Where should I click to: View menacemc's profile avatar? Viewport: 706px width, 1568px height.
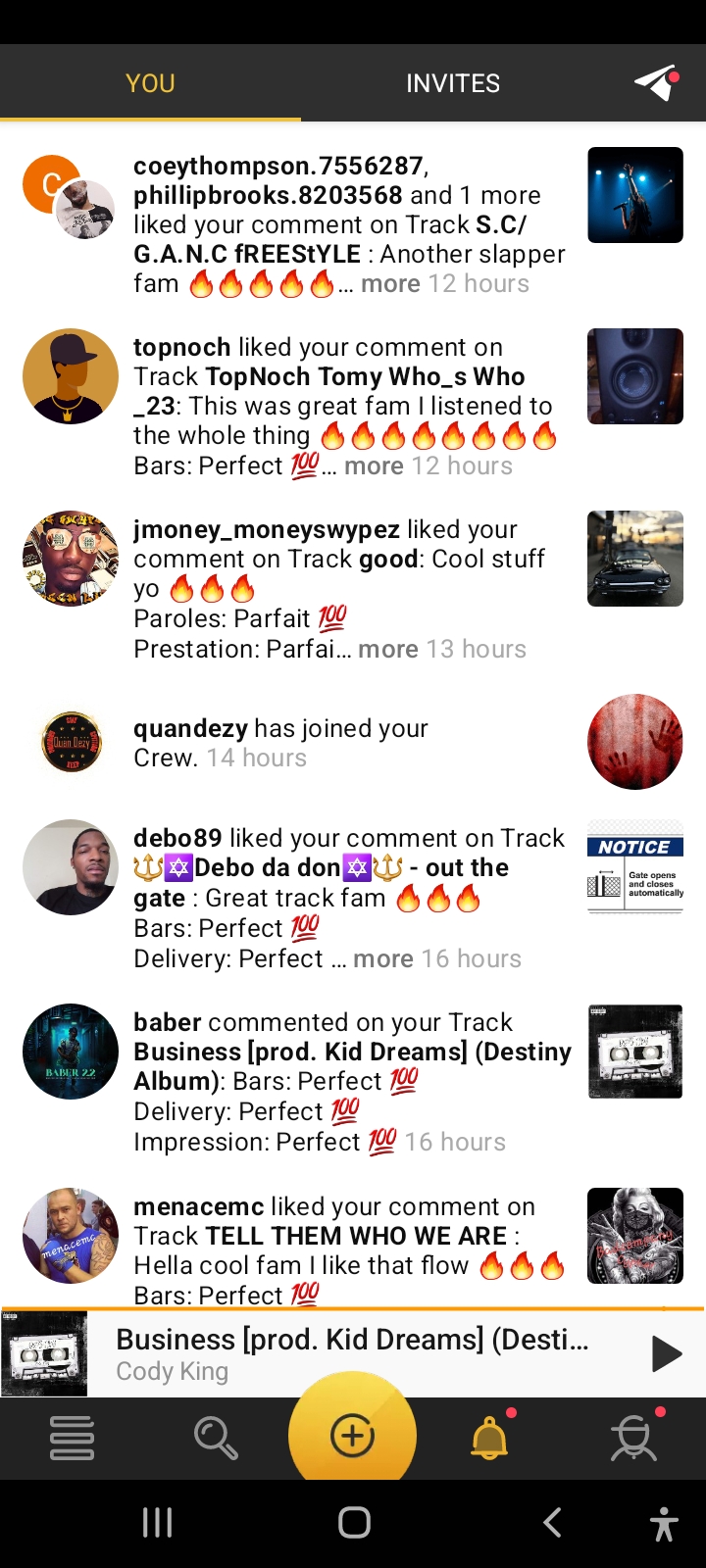tap(71, 1236)
